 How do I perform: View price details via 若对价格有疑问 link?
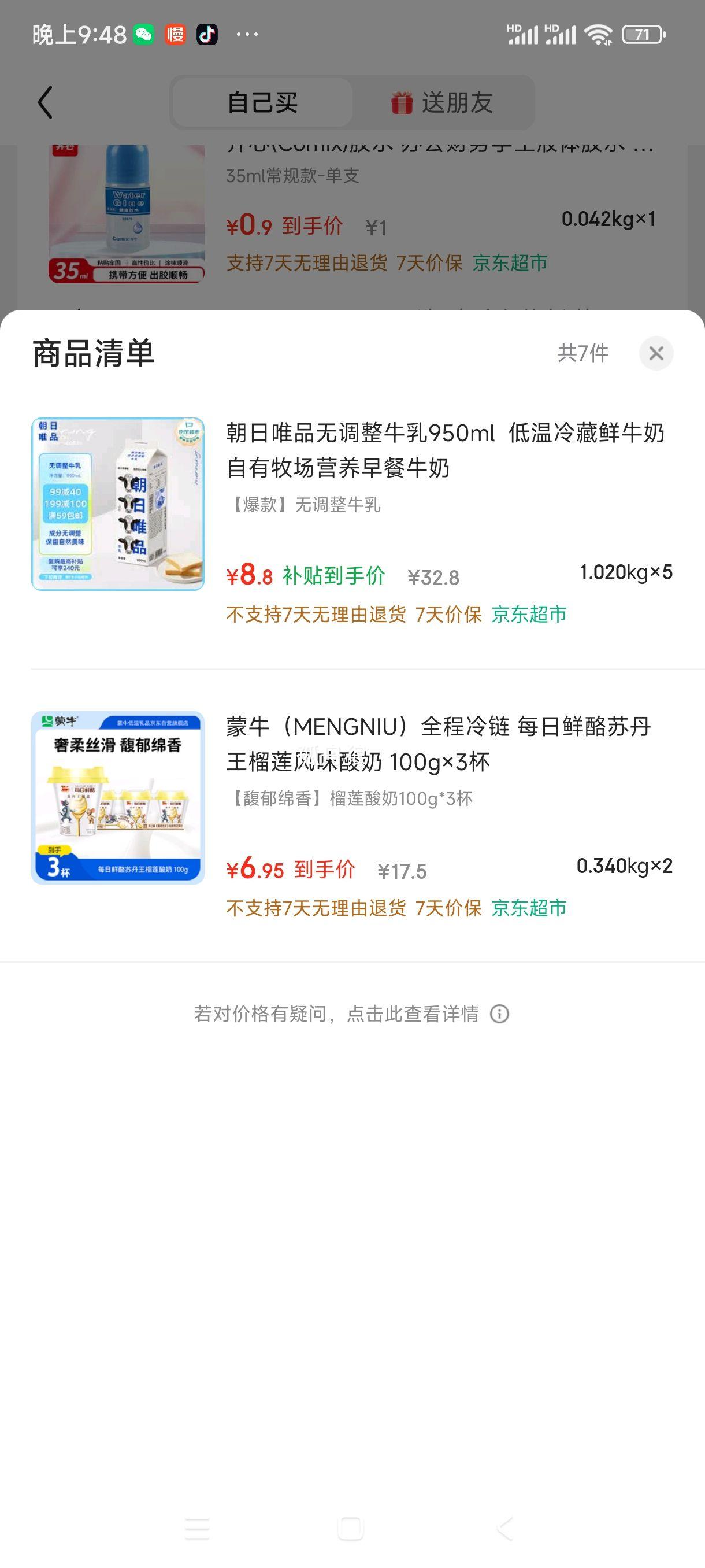pyautogui.click(x=351, y=1014)
